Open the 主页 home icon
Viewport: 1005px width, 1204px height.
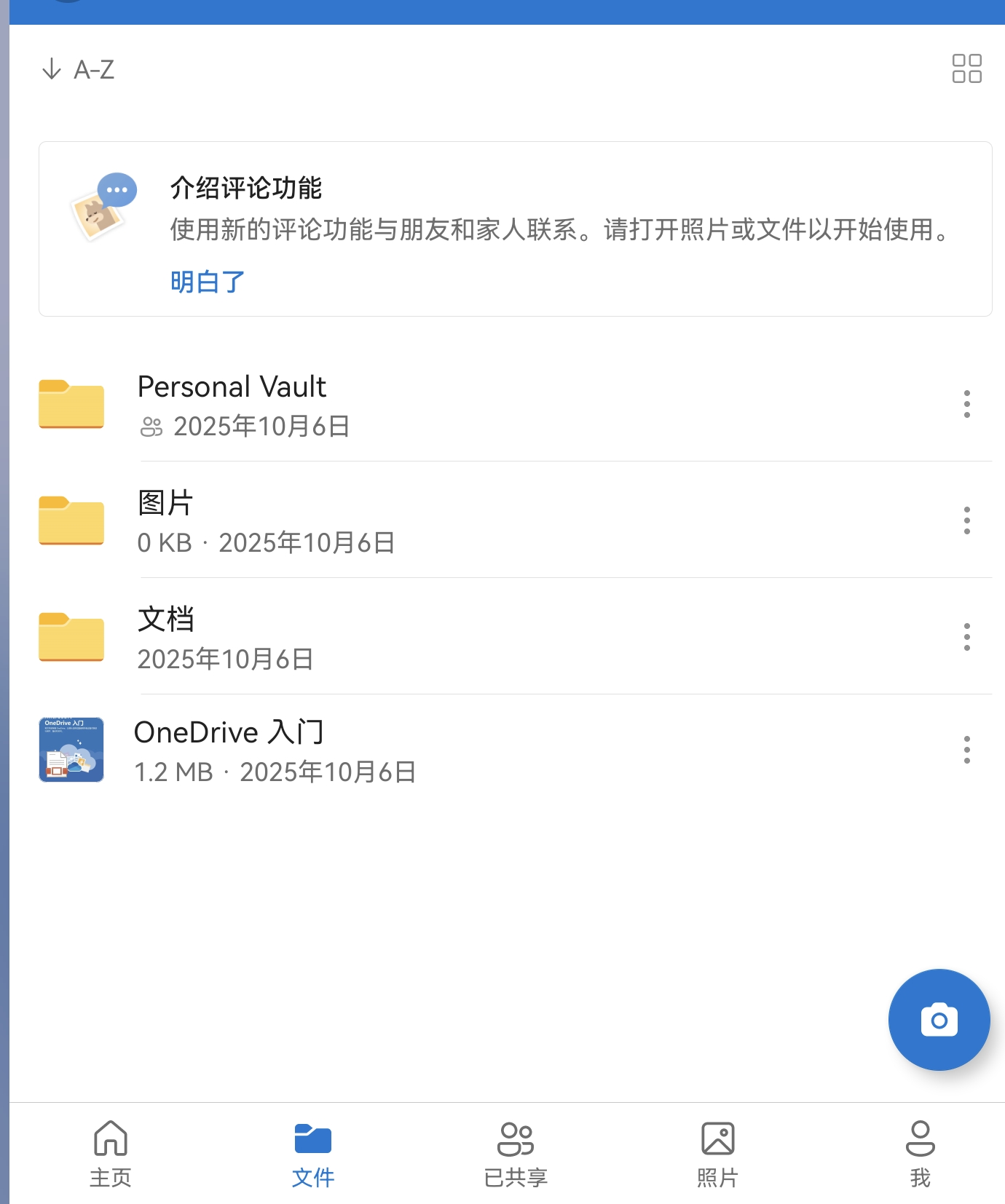coord(110,1147)
